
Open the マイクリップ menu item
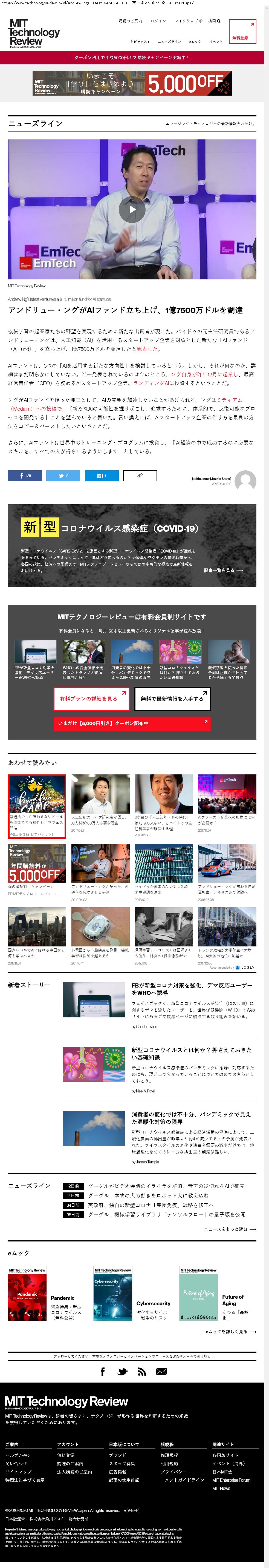tap(187, 21)
